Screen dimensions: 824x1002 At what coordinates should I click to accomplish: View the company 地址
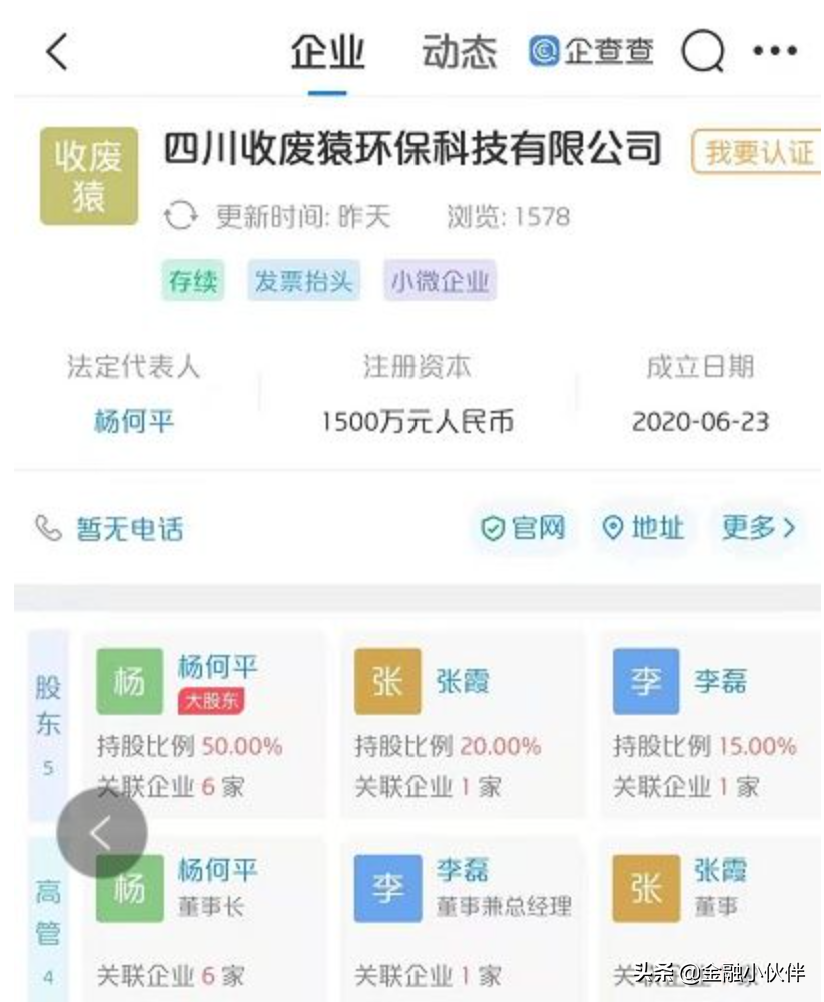coord(644,528)
